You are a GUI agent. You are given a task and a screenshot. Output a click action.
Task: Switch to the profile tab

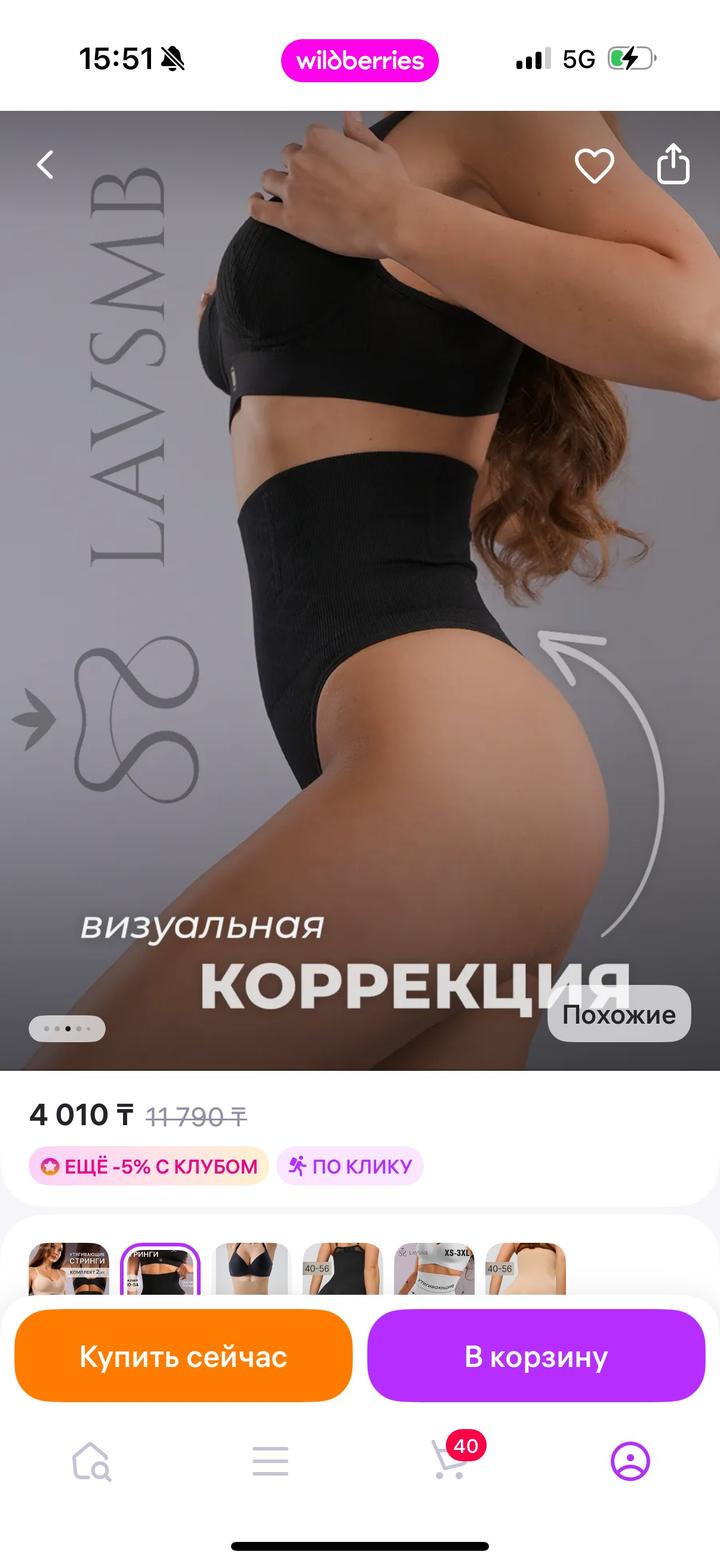[x=630, y=1461]
